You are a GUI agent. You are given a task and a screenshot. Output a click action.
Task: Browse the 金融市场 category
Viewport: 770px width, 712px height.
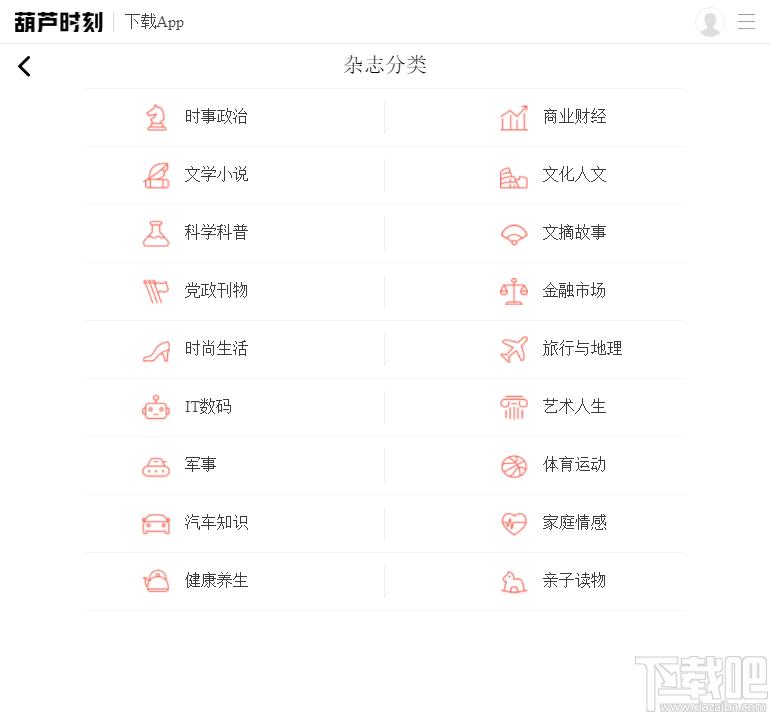574,291
